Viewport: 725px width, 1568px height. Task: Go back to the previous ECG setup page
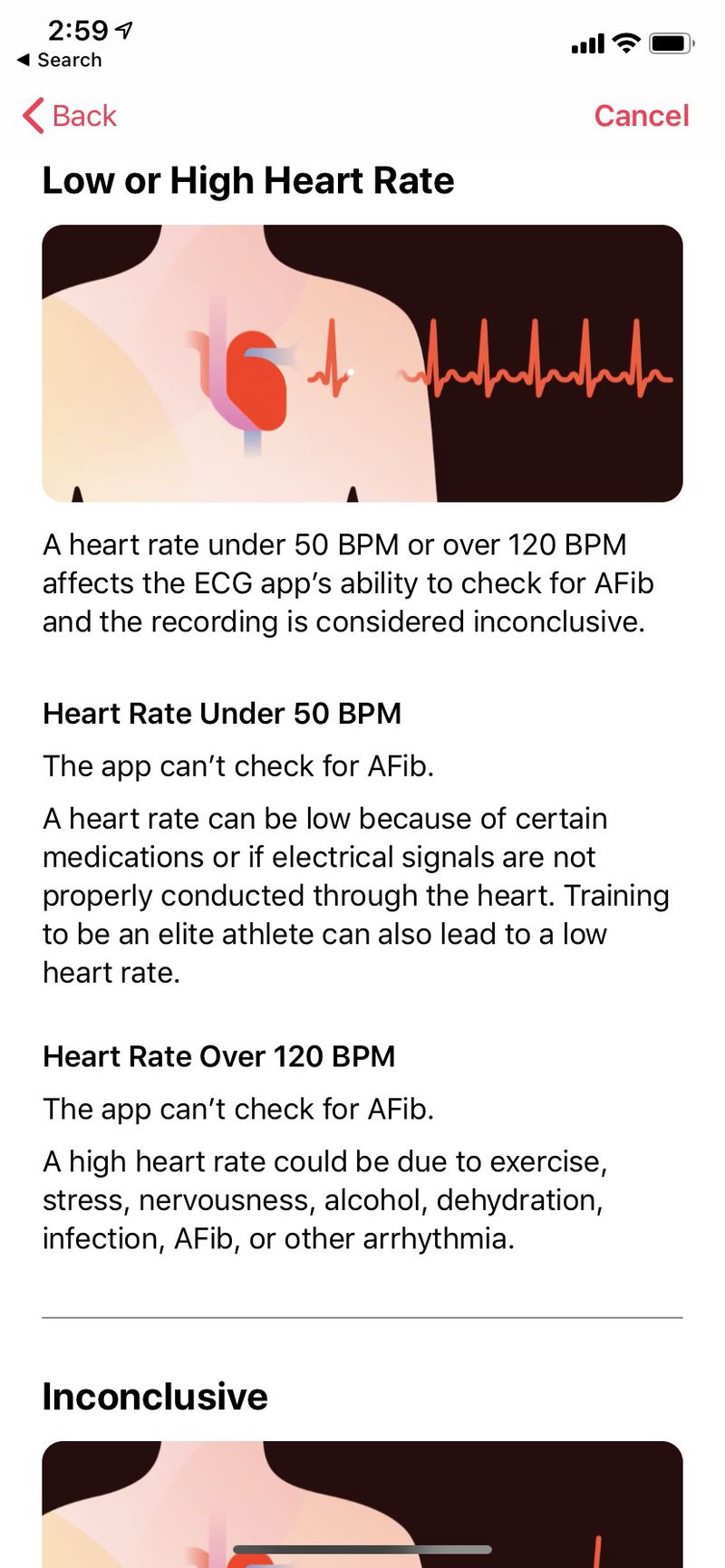(x=70, y=116)
